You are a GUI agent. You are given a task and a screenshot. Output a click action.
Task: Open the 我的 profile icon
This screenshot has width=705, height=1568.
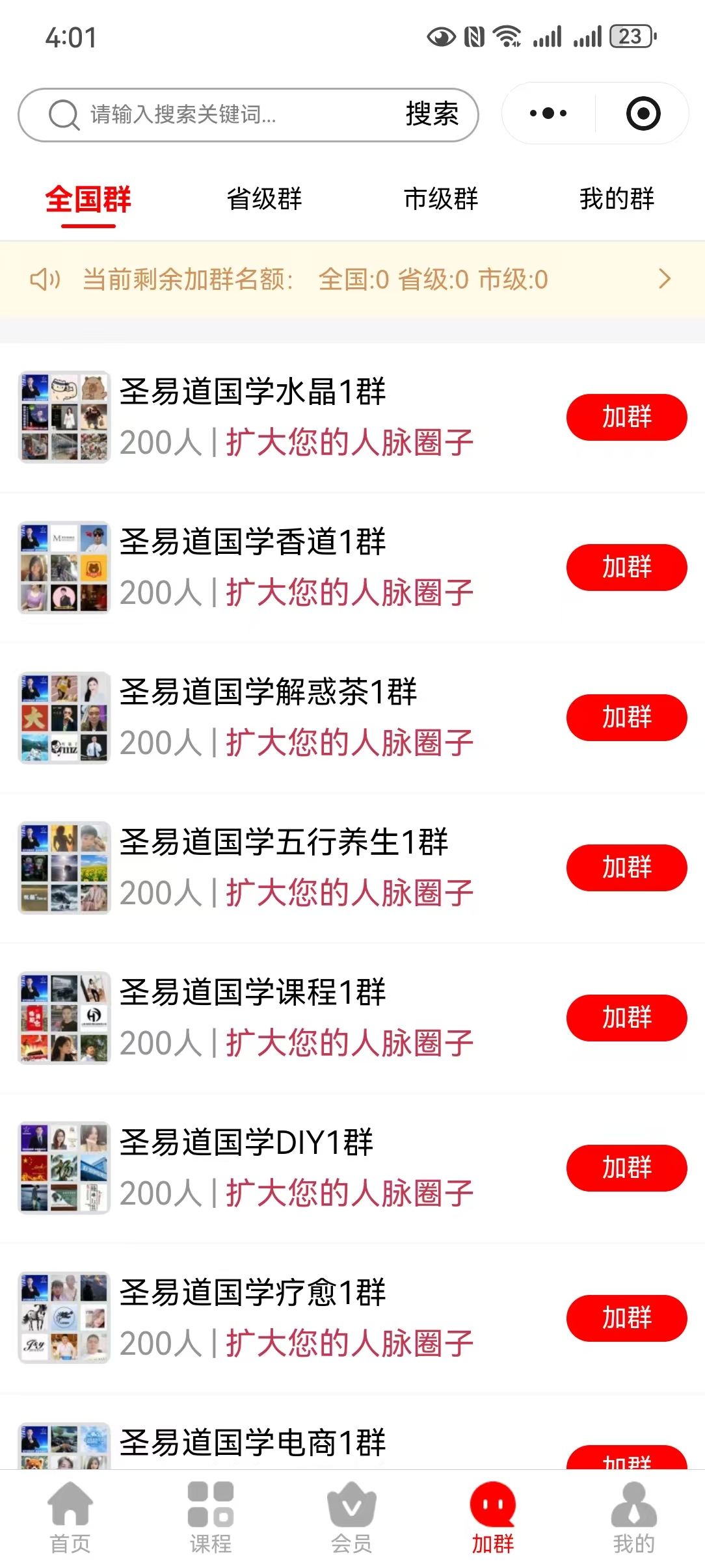[x=633, y=1502]
